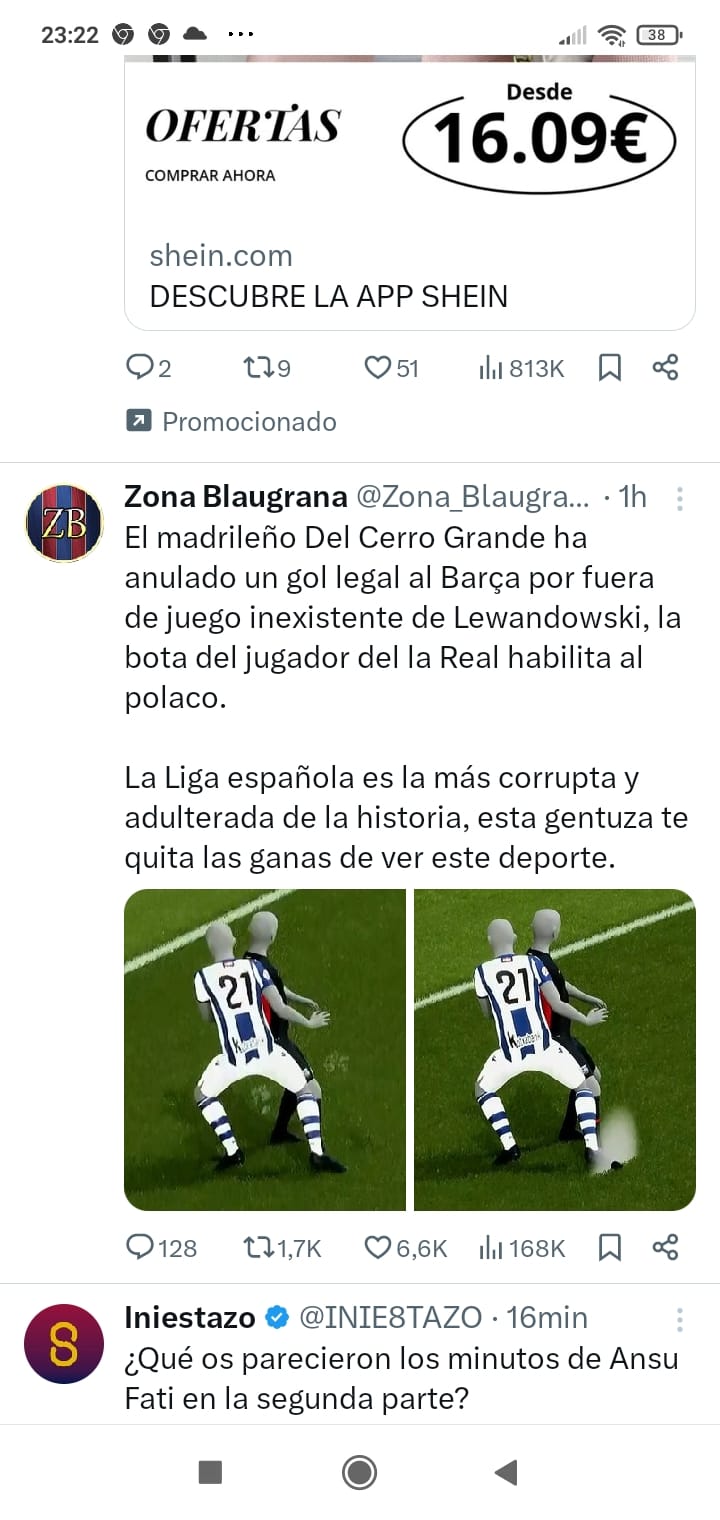
Task: Share Zona Blaugrana's post
Action: coord(665,1248)
